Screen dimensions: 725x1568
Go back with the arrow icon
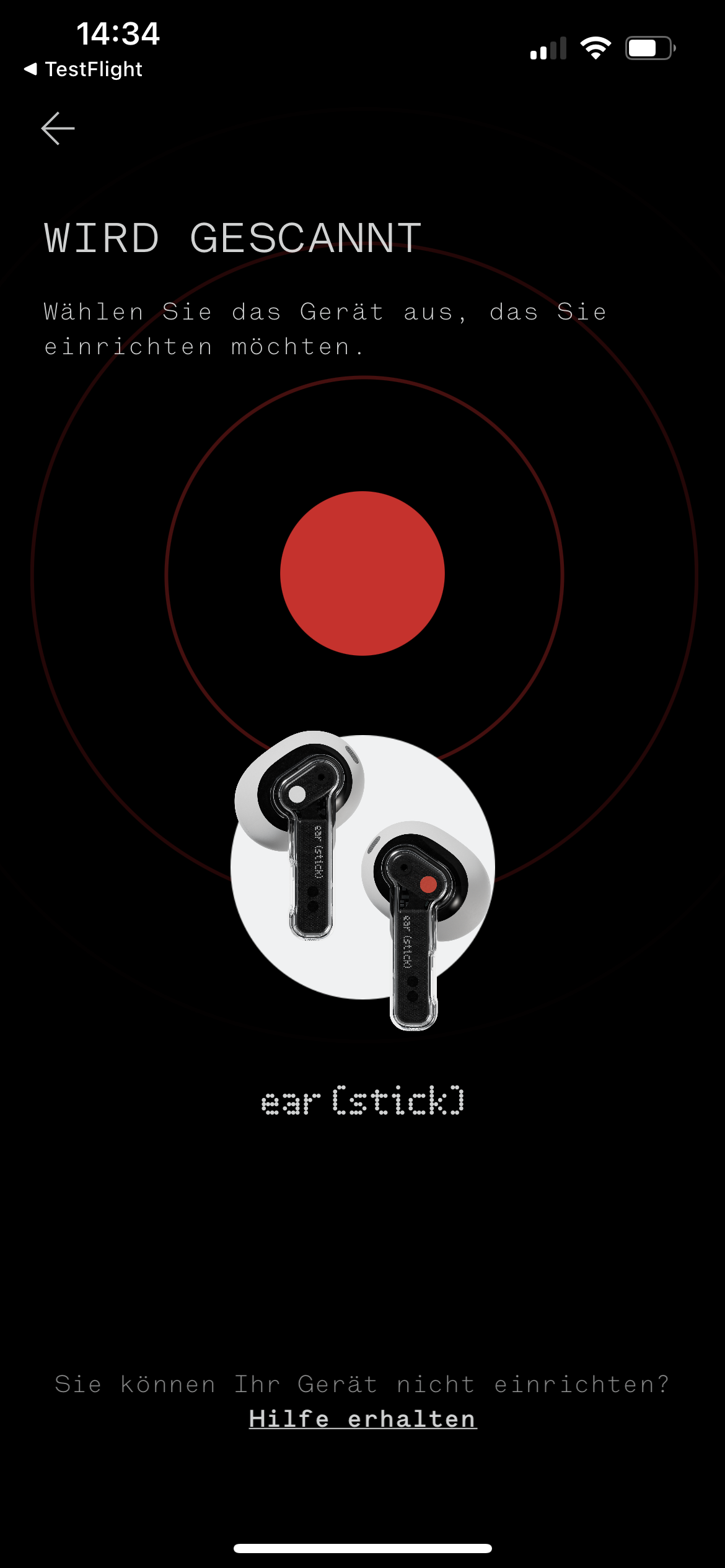coord(58,129)
